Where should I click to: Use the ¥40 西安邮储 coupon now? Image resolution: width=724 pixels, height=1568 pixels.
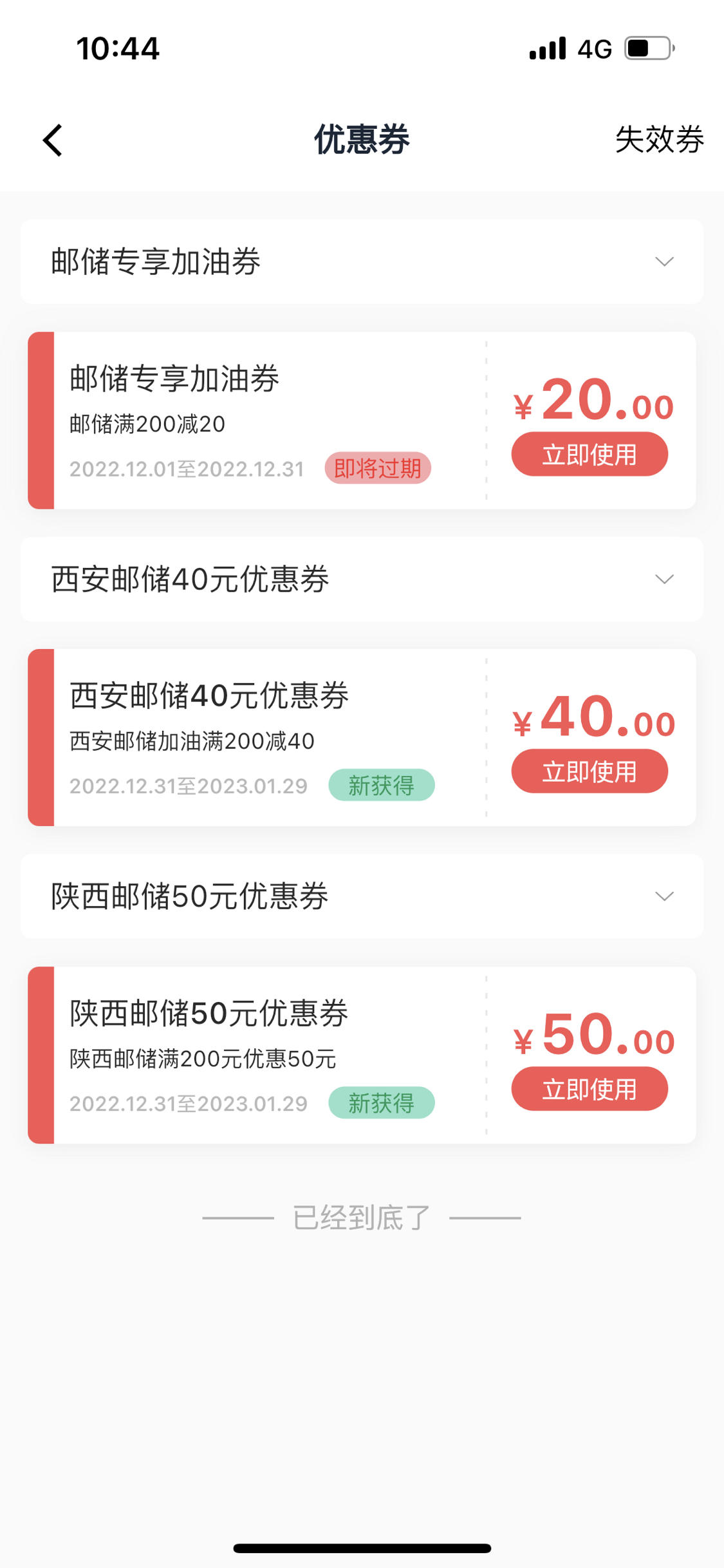click(x=589, y=771)
